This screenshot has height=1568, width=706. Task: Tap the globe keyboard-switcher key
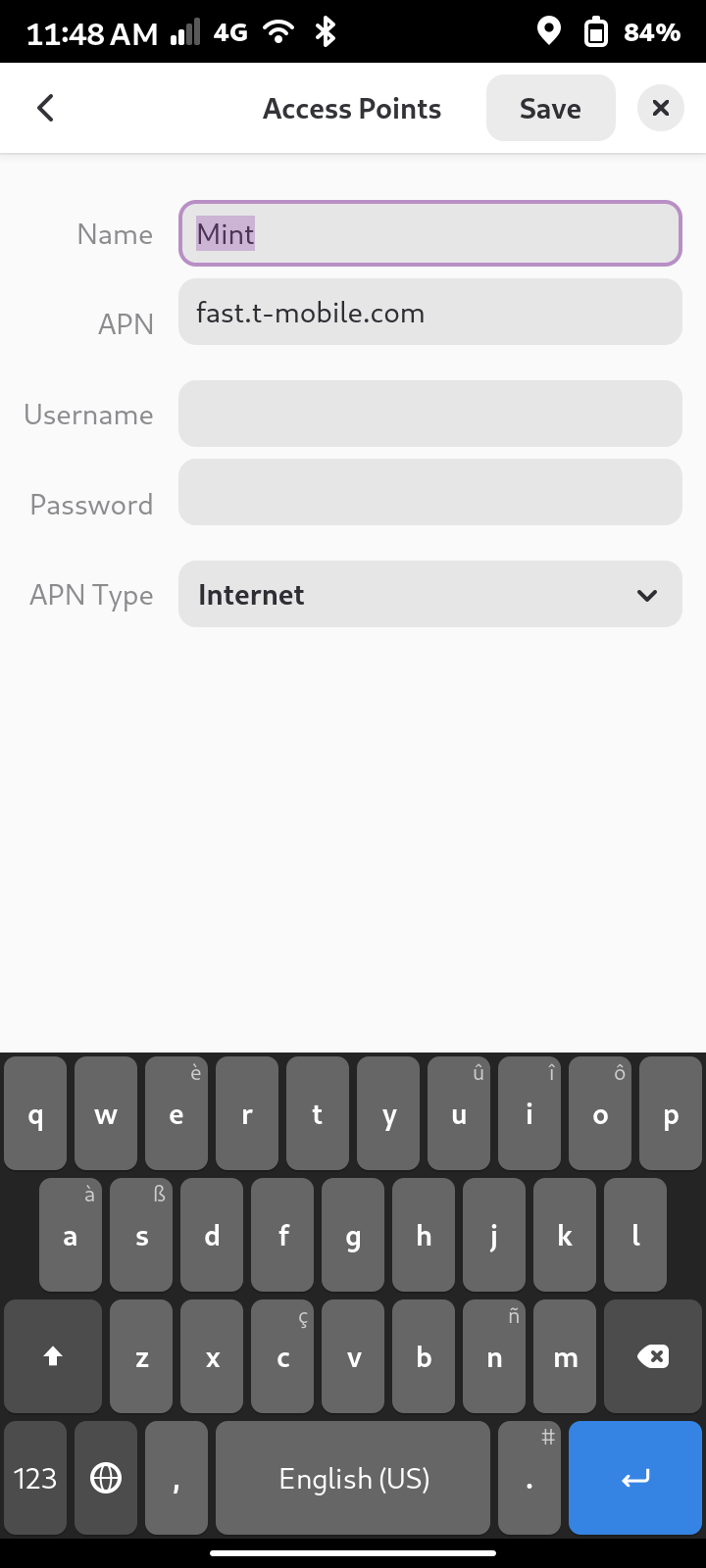[105, 1478]
